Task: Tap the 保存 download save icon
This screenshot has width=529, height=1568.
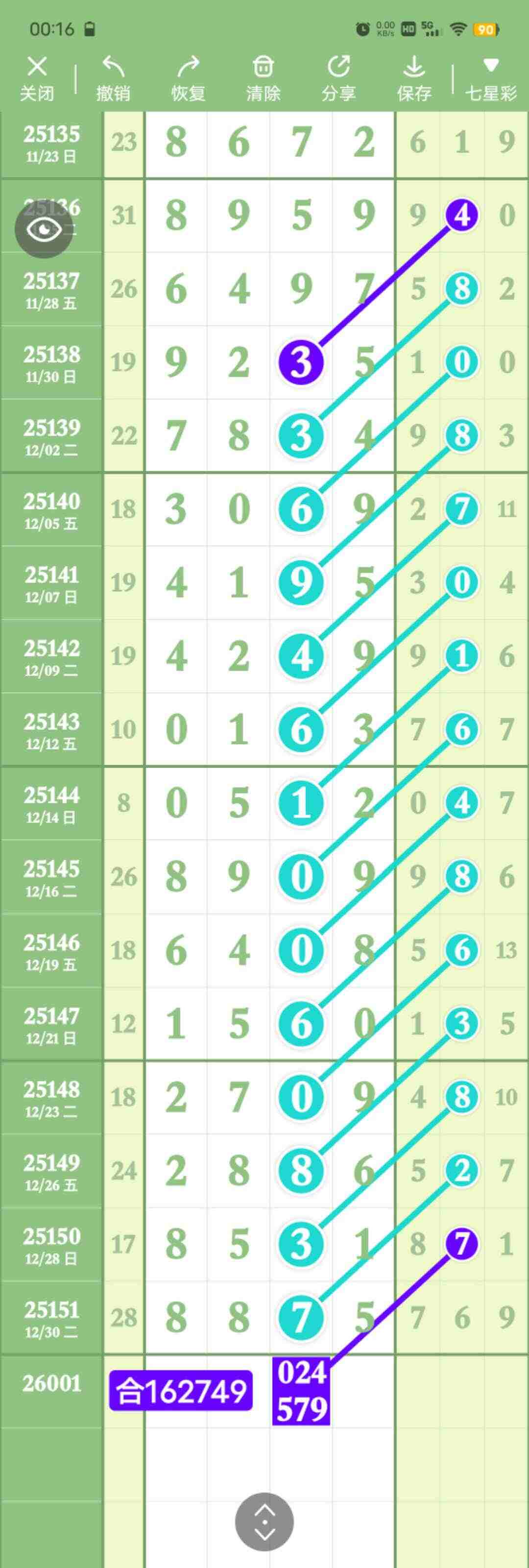Action: click(x=414, y=67)
